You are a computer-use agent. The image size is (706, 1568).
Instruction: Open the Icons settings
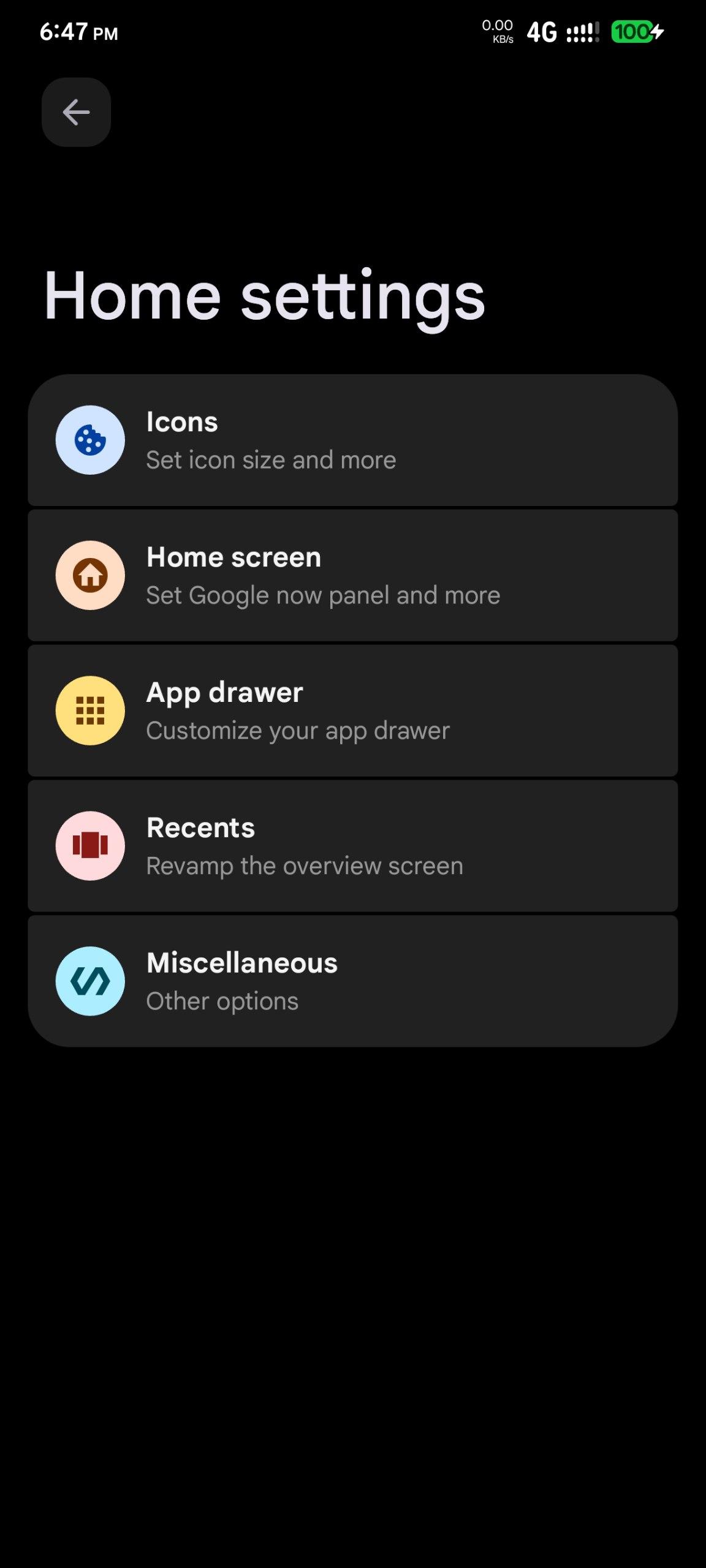[x=352, y=440]
